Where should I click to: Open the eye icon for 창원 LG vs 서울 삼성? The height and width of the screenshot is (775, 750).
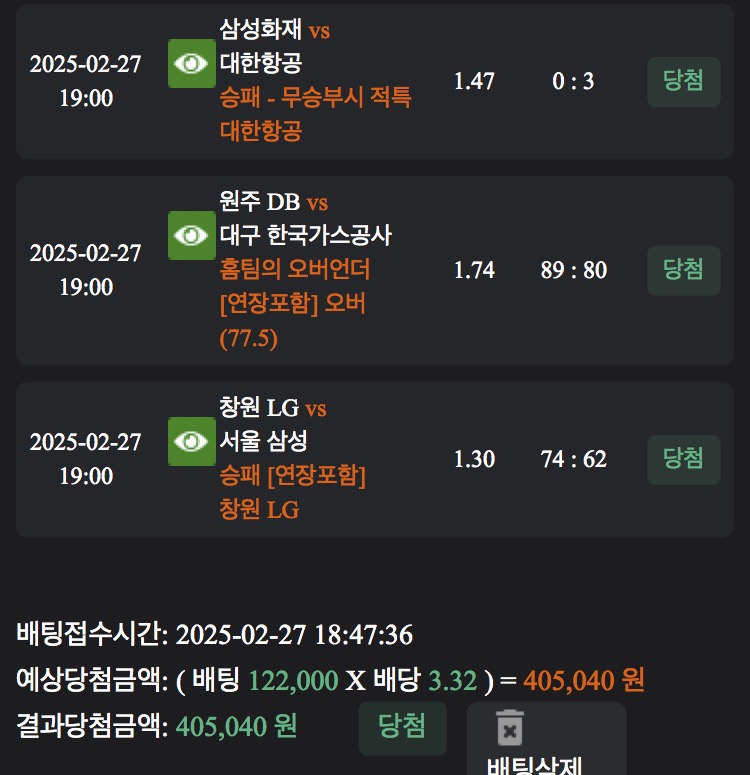tap(191, 441)
